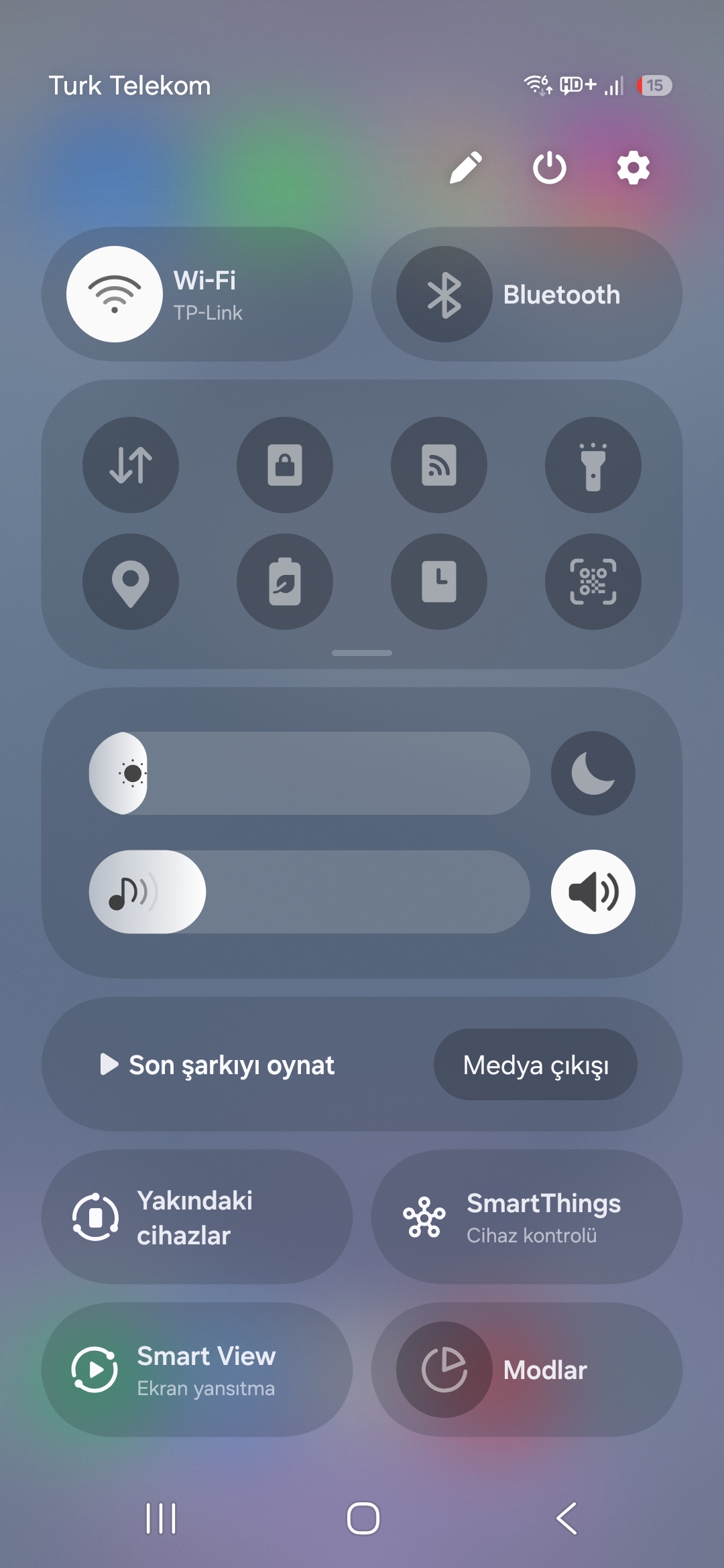724x1568 pixels.
Task: Open Yakındaki cihazlar
Action: tap(197, 1217)
